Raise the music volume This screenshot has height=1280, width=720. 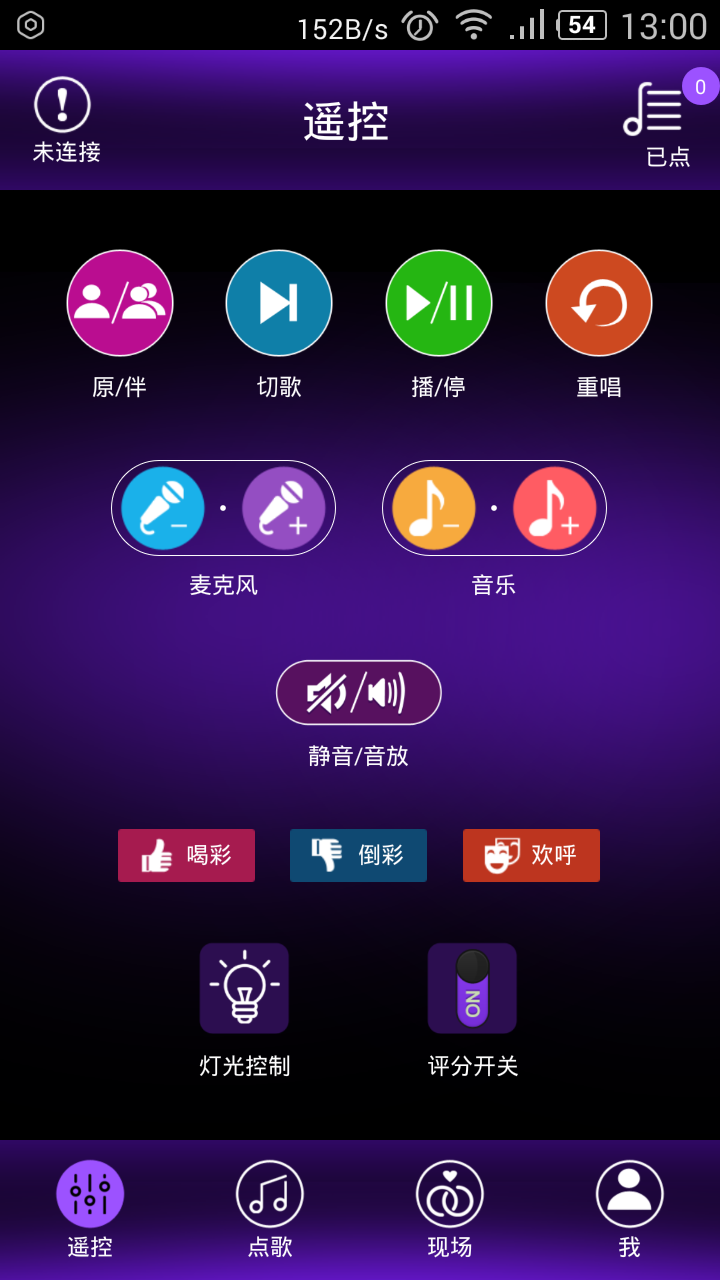555,508
